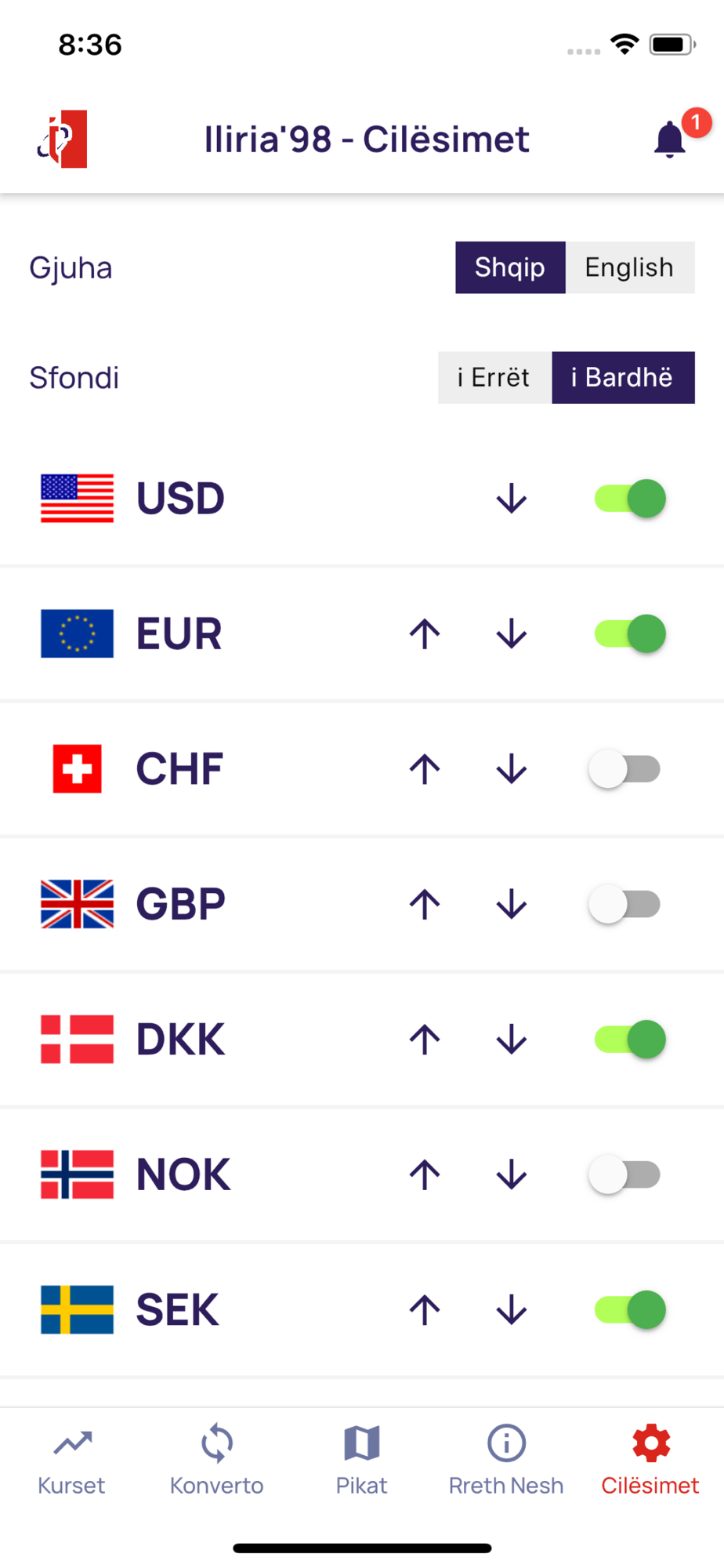This screenshot has height=1568, width=724.
Task: Go to the Kurset tab
Action: pyautogui.click(x=72, y=1461)
